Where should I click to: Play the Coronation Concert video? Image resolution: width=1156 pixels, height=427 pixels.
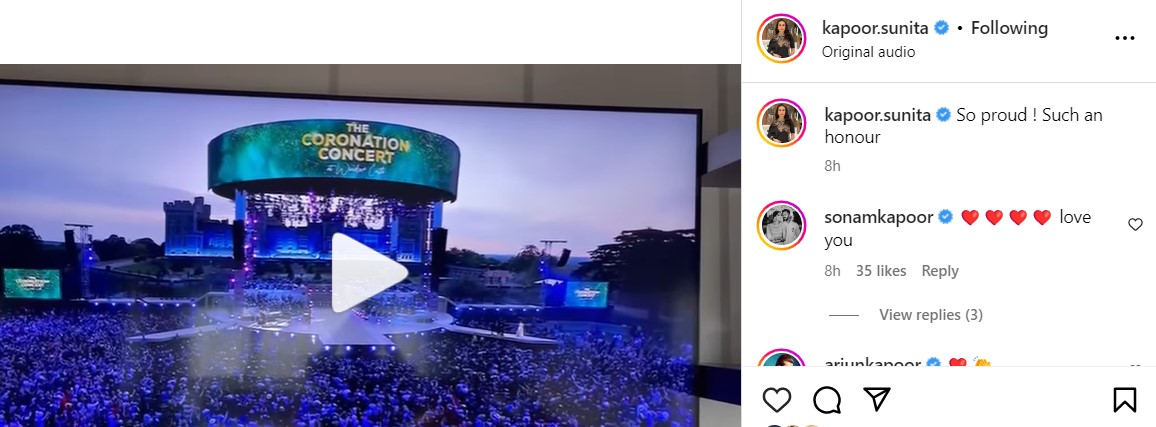click(368, 272)
